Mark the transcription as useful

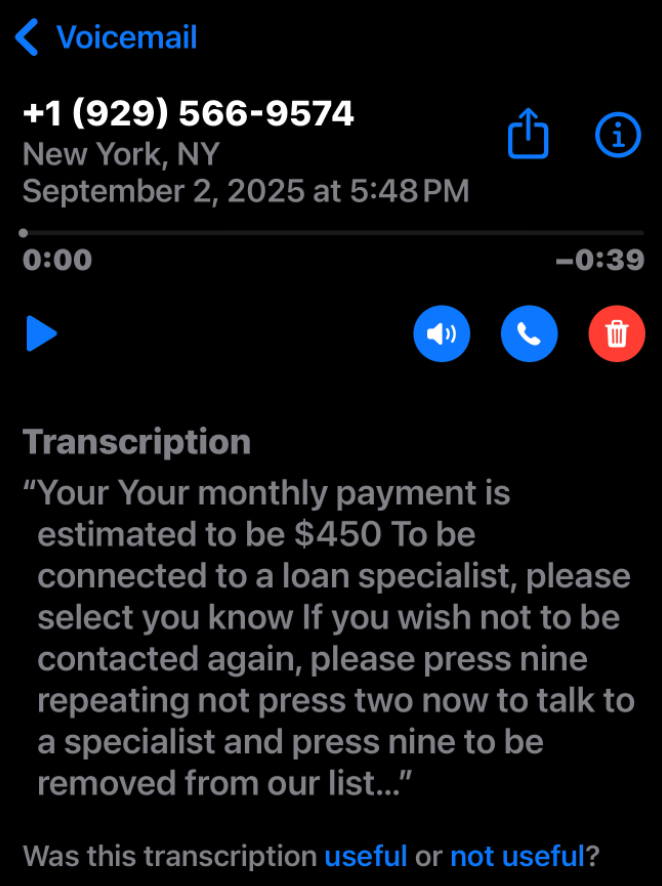366,856
